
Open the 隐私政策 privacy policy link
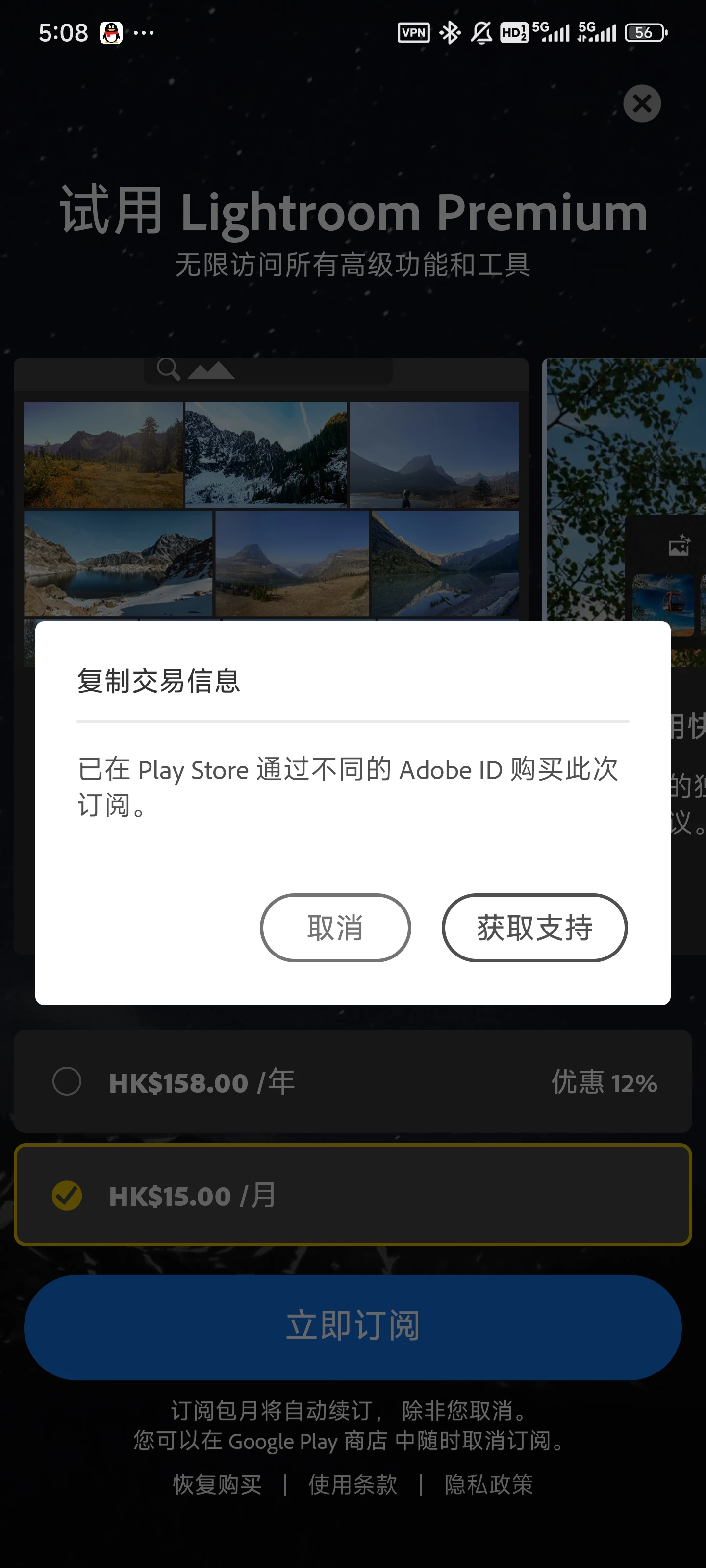(x=488, y=1484)
